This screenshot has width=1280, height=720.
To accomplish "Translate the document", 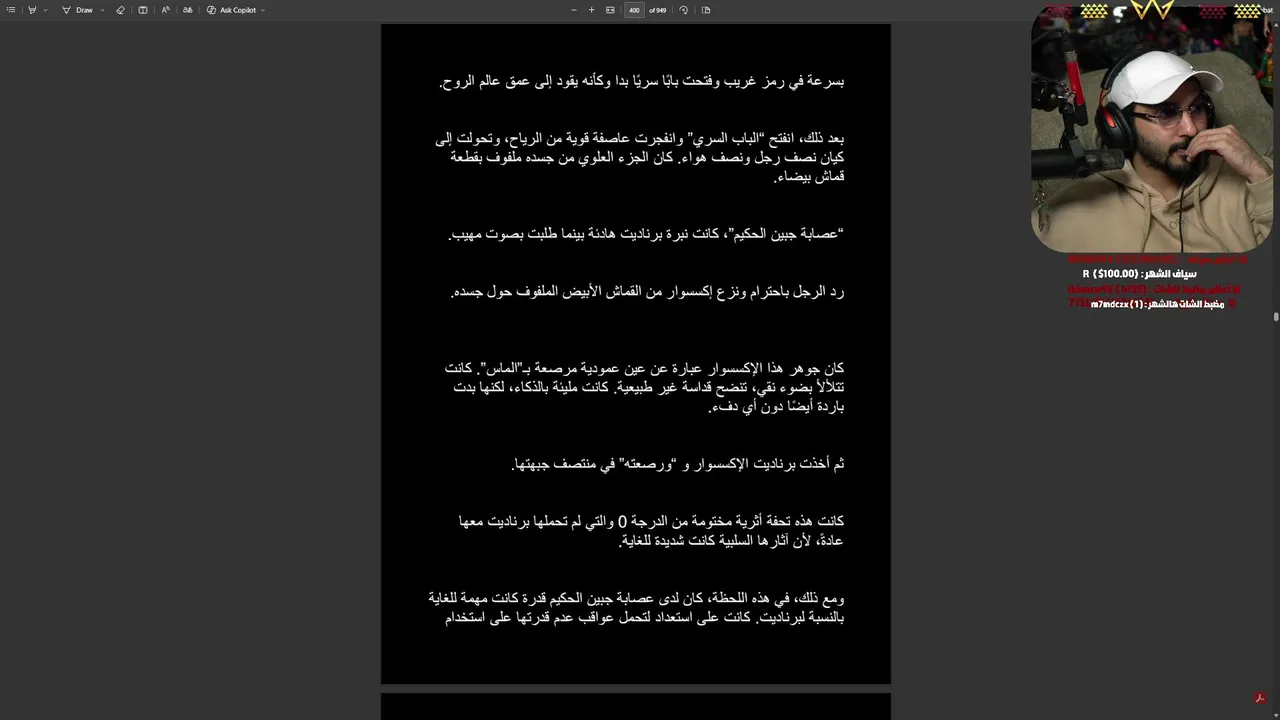I will pyautogui.click(x=187, y=10).
